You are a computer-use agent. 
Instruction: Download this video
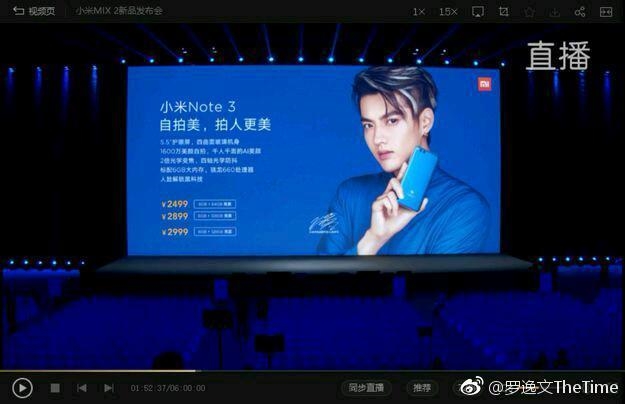coord(555,12)
